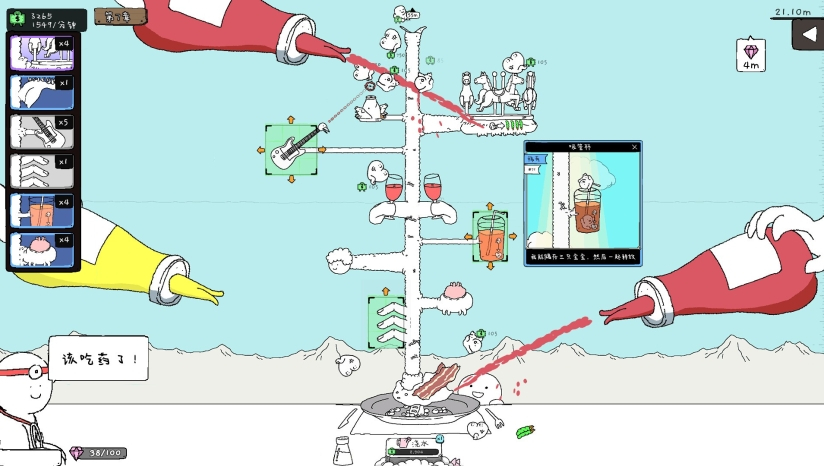Tap the diamond 4m bonus icon
This screenshot has height=466, width=824.
[x=750, y=54]
